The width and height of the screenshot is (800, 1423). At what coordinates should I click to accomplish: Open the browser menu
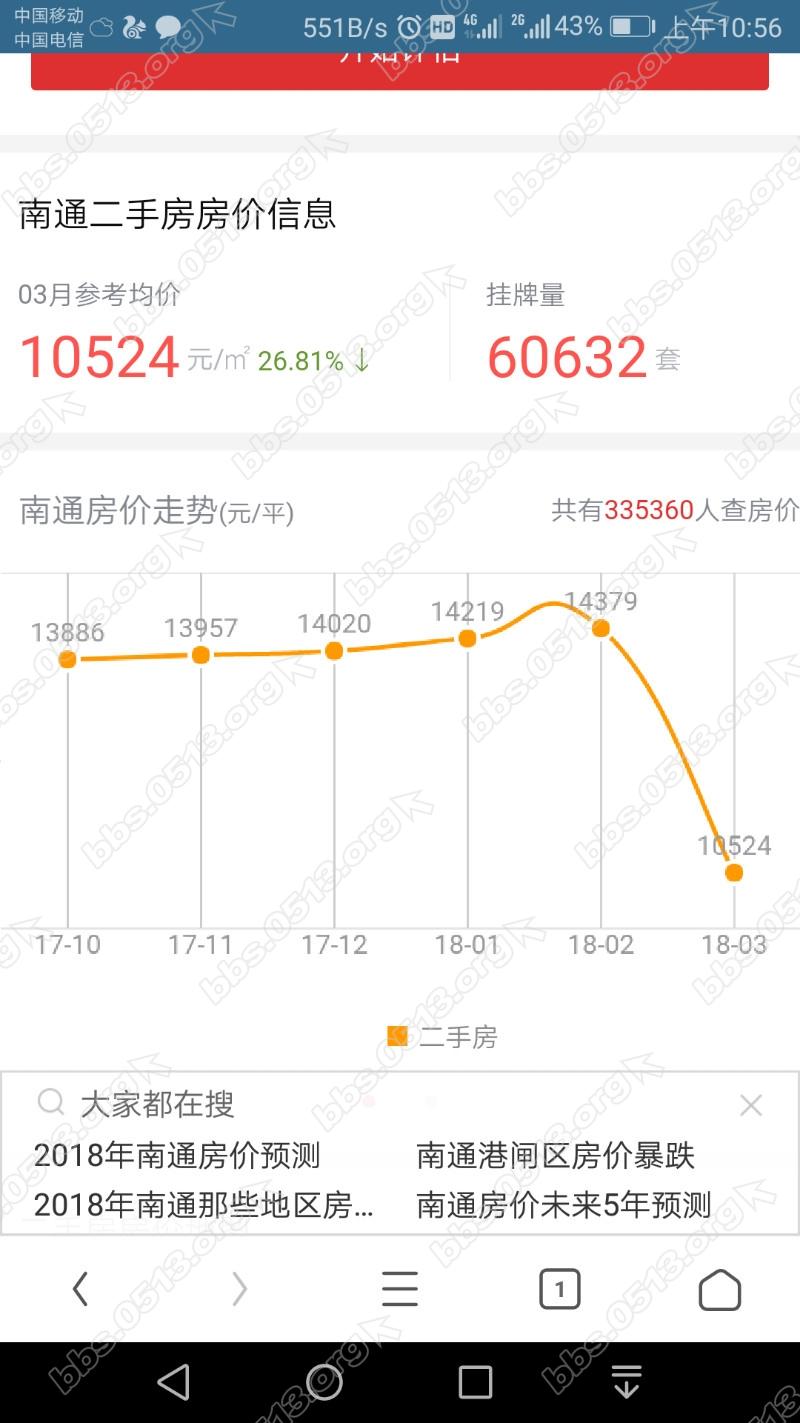pos(400,1290)
